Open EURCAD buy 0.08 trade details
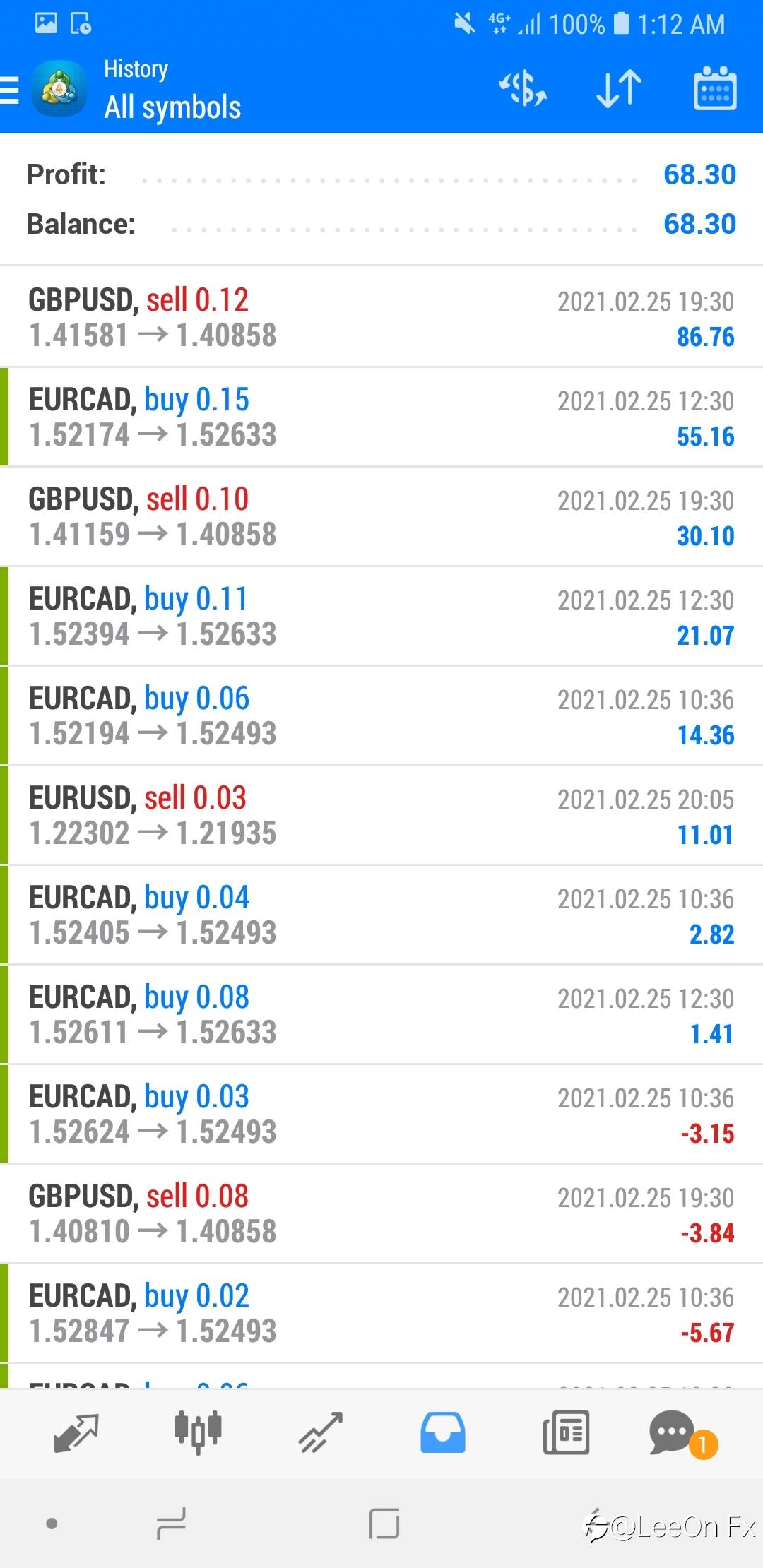 click(381, 1014)
